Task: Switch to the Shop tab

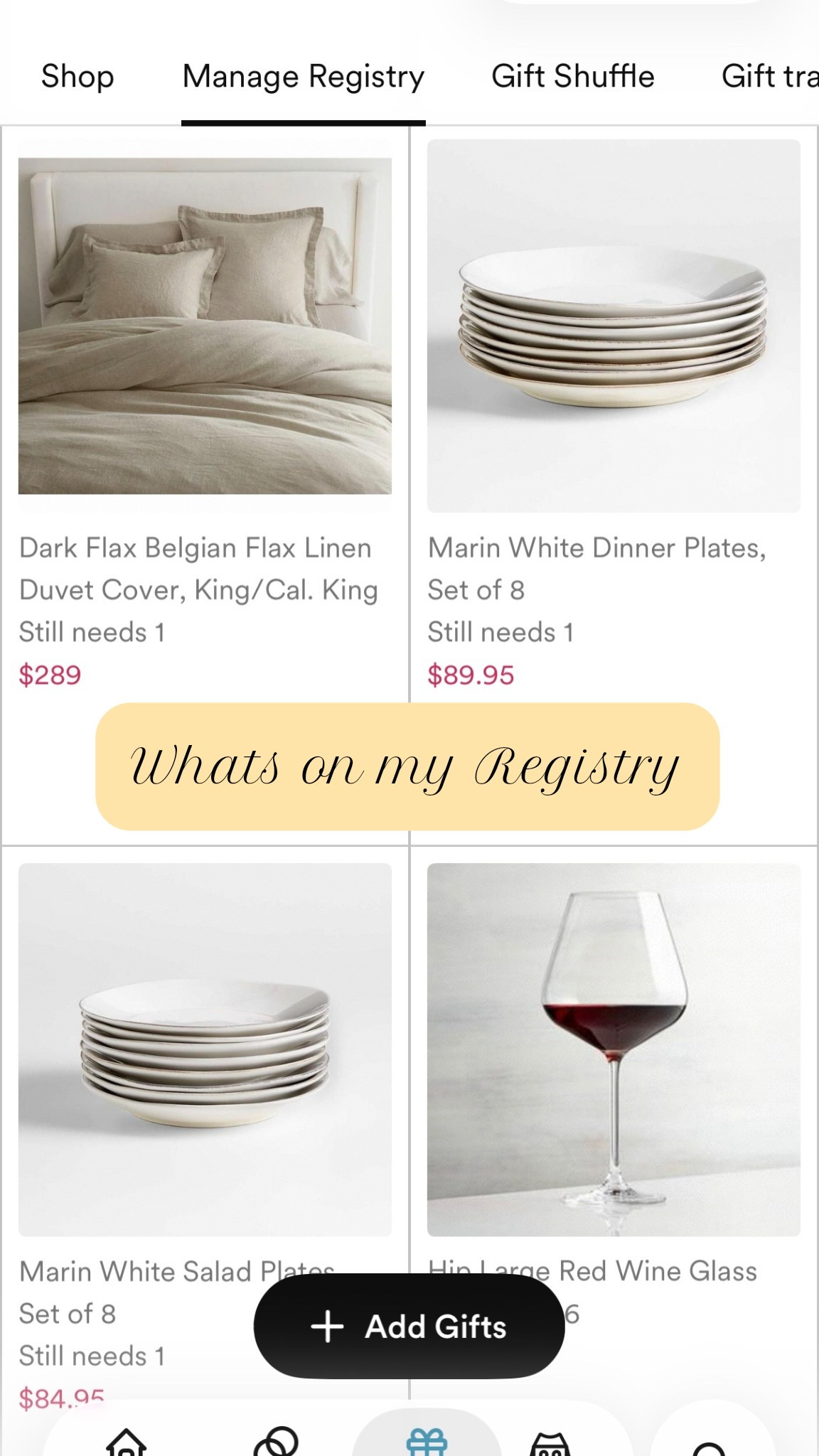Action: (78, 76)
